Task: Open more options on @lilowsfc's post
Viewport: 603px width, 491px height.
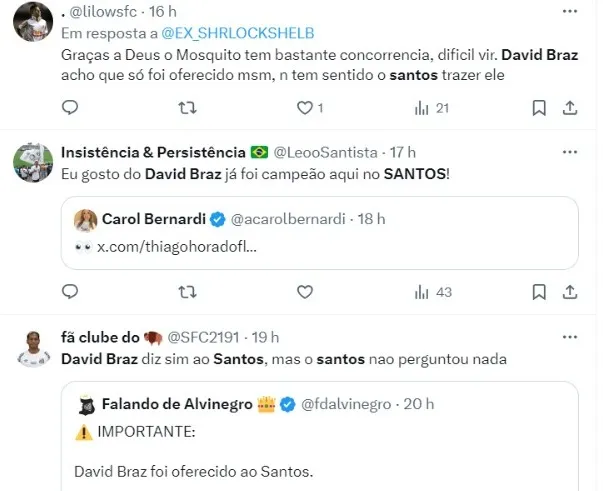Action: [x=569, y=11]
